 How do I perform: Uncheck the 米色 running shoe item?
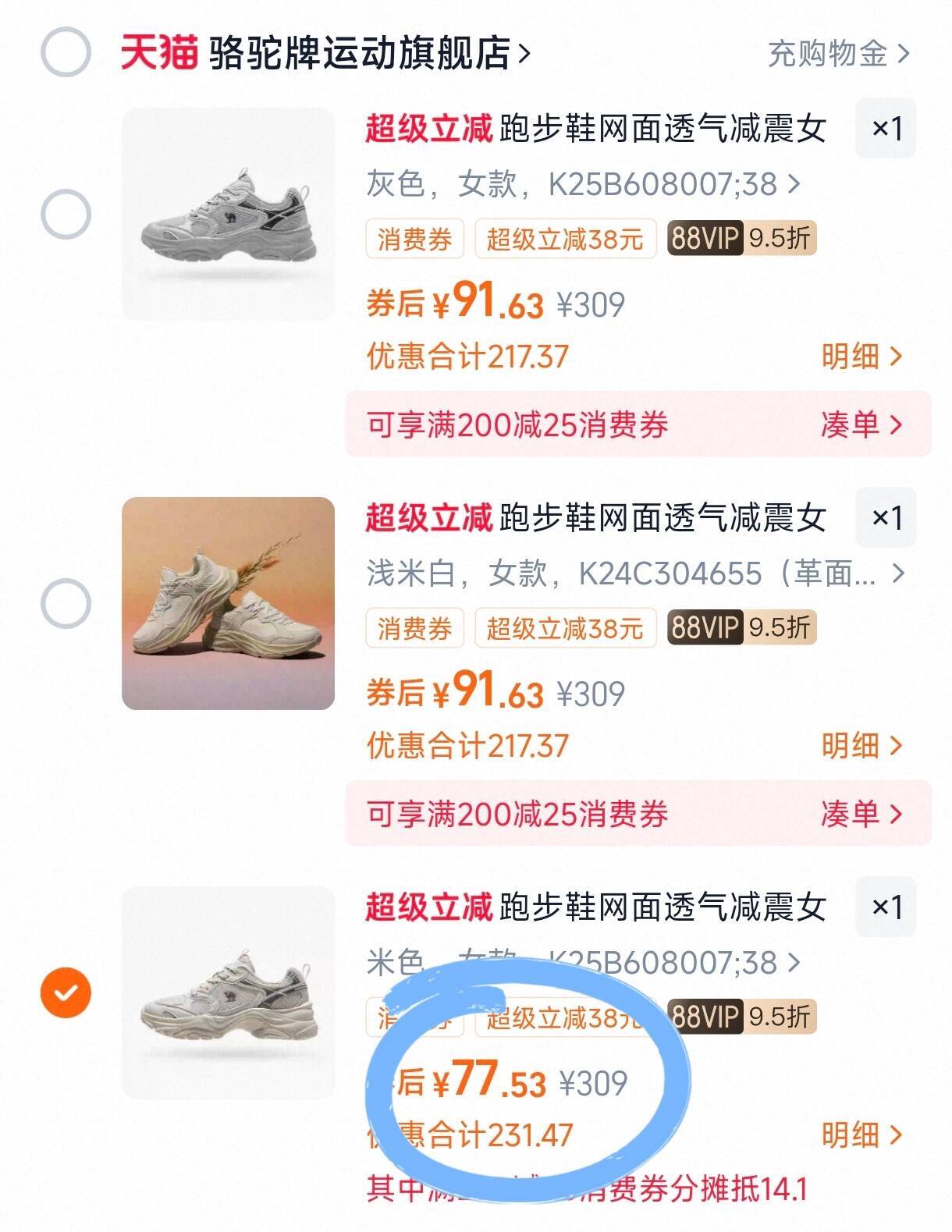[x=66, y=992]
